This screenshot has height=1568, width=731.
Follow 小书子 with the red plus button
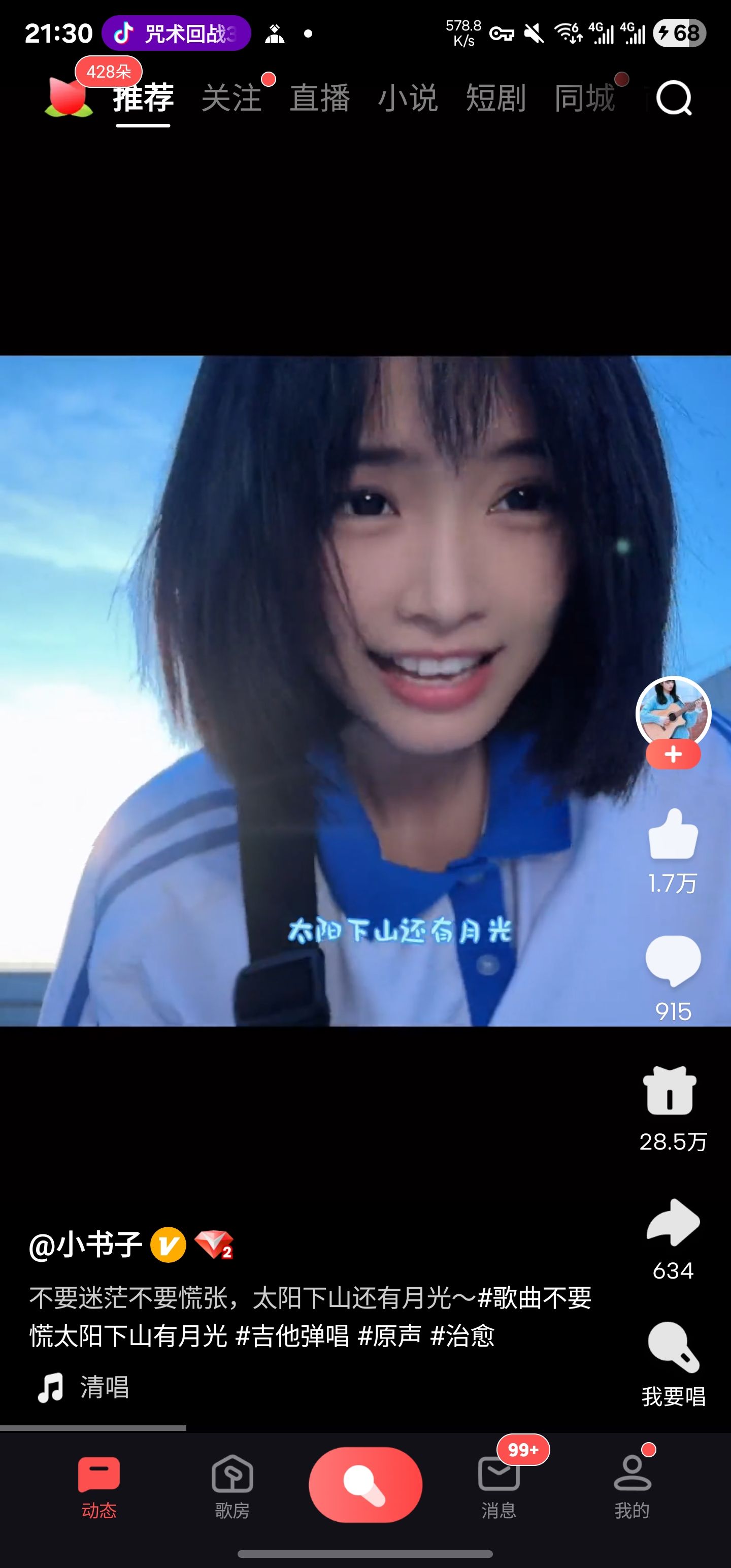pyautogui.click(x=673, y=755)
